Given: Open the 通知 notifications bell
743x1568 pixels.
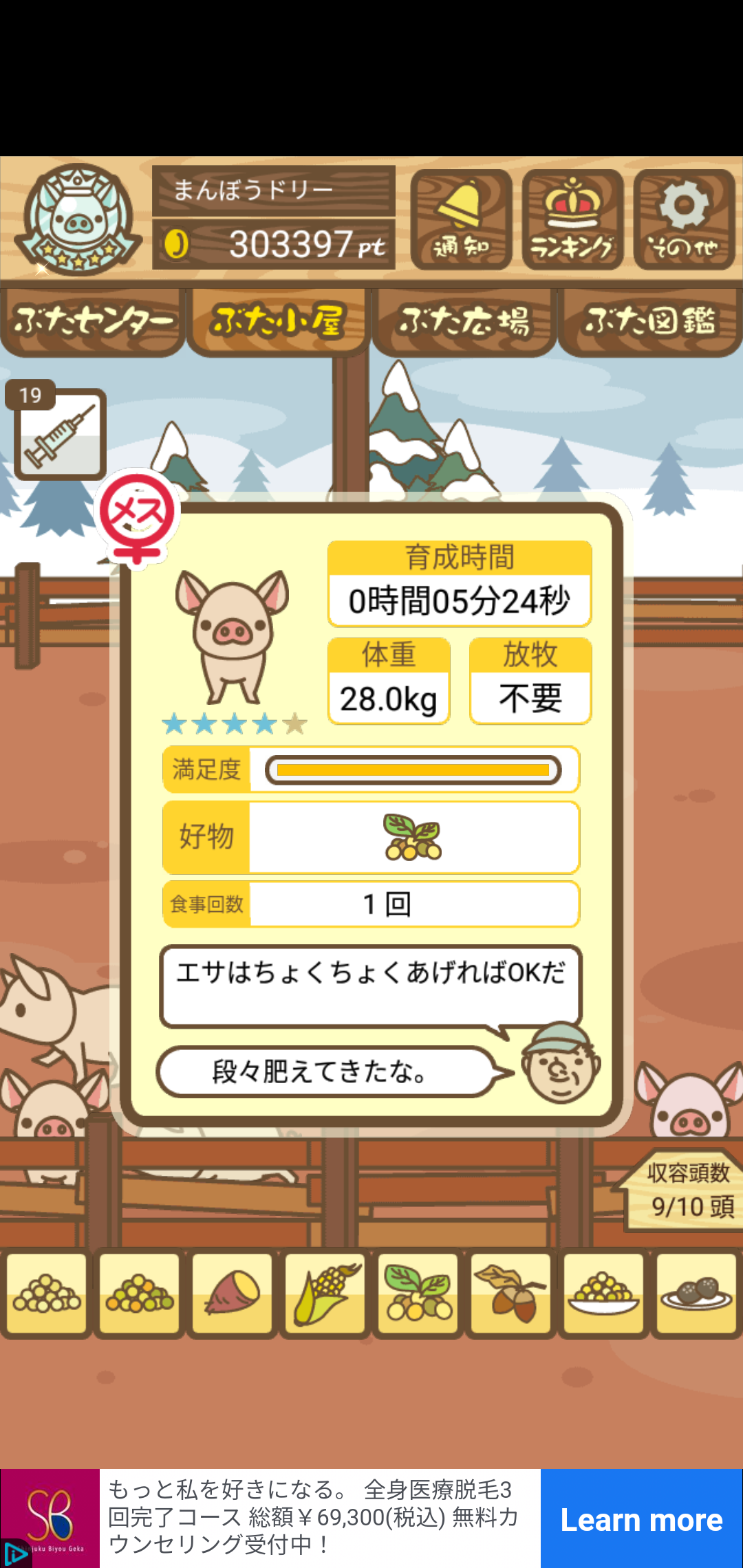Looking at the screenshot, I should [x=461, y=219].
